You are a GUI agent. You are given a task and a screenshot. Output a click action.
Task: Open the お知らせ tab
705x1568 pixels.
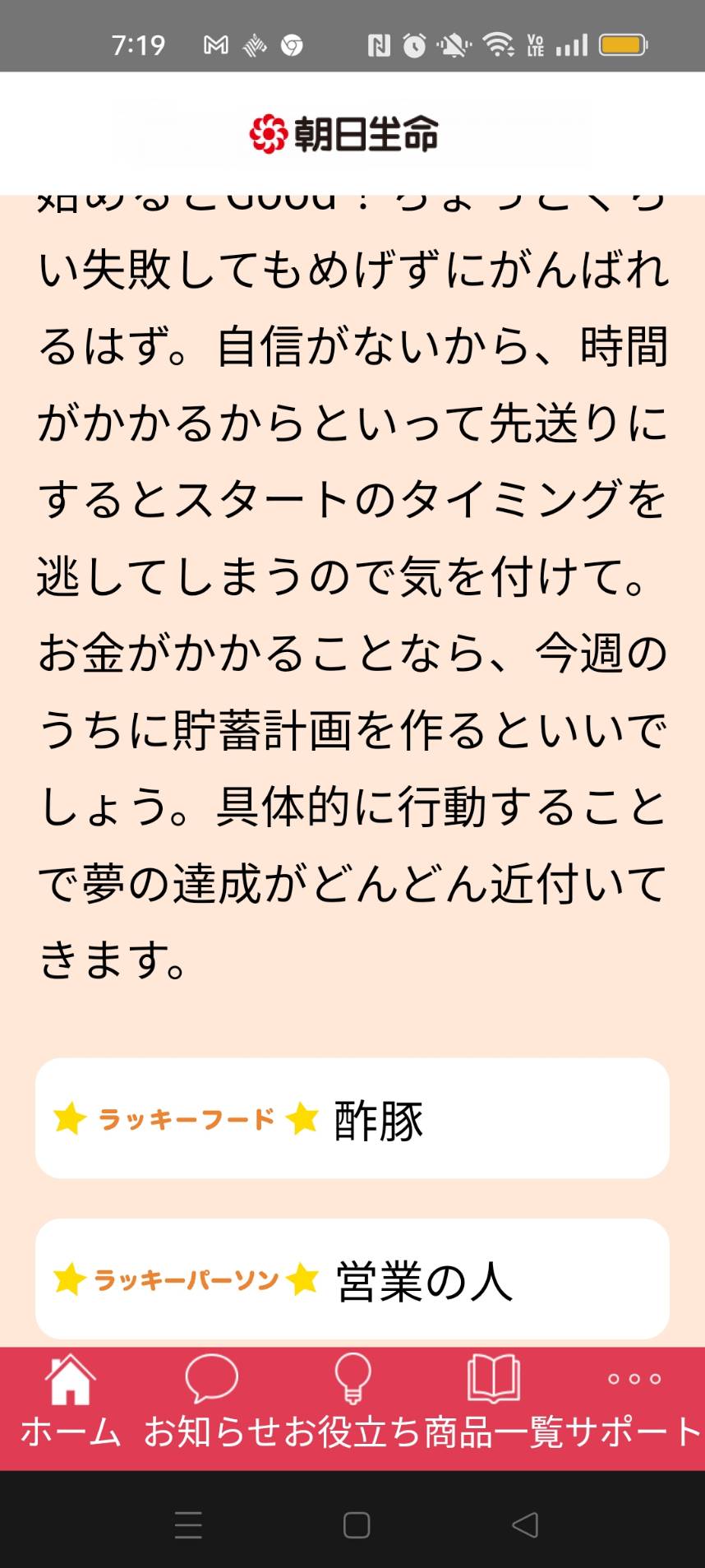(212, 1408)
